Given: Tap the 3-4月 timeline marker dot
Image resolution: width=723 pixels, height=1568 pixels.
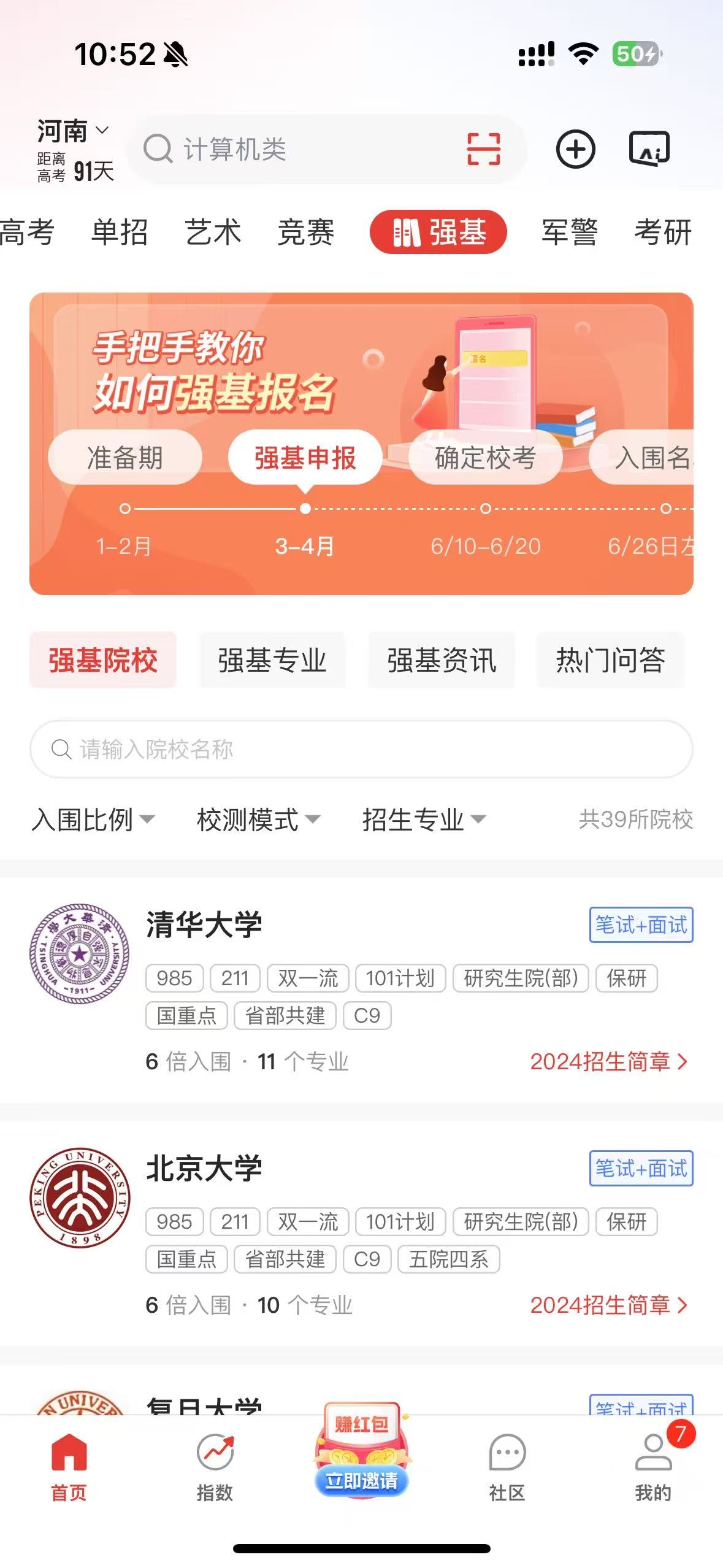Looking at the screenshot, I should 306,508.
